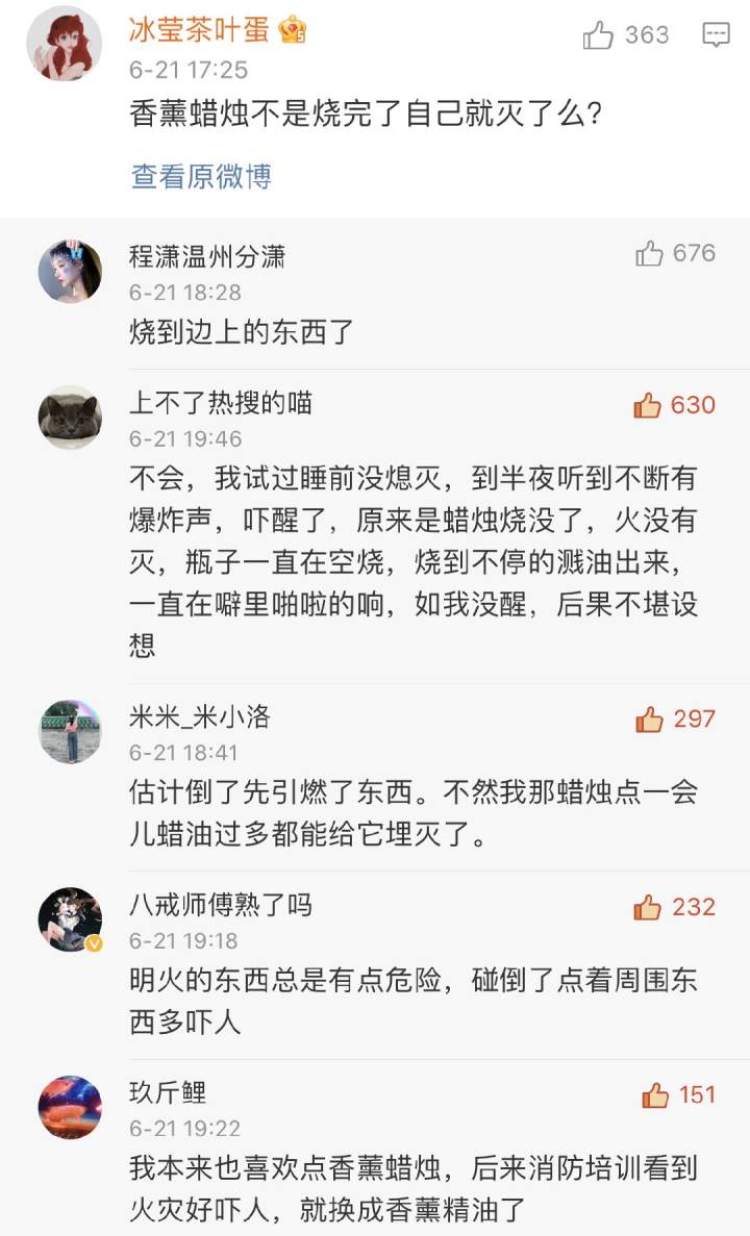Like 程潇温州分潇's reply
This screenshot has height=1236, width=750.
(650, 254)
